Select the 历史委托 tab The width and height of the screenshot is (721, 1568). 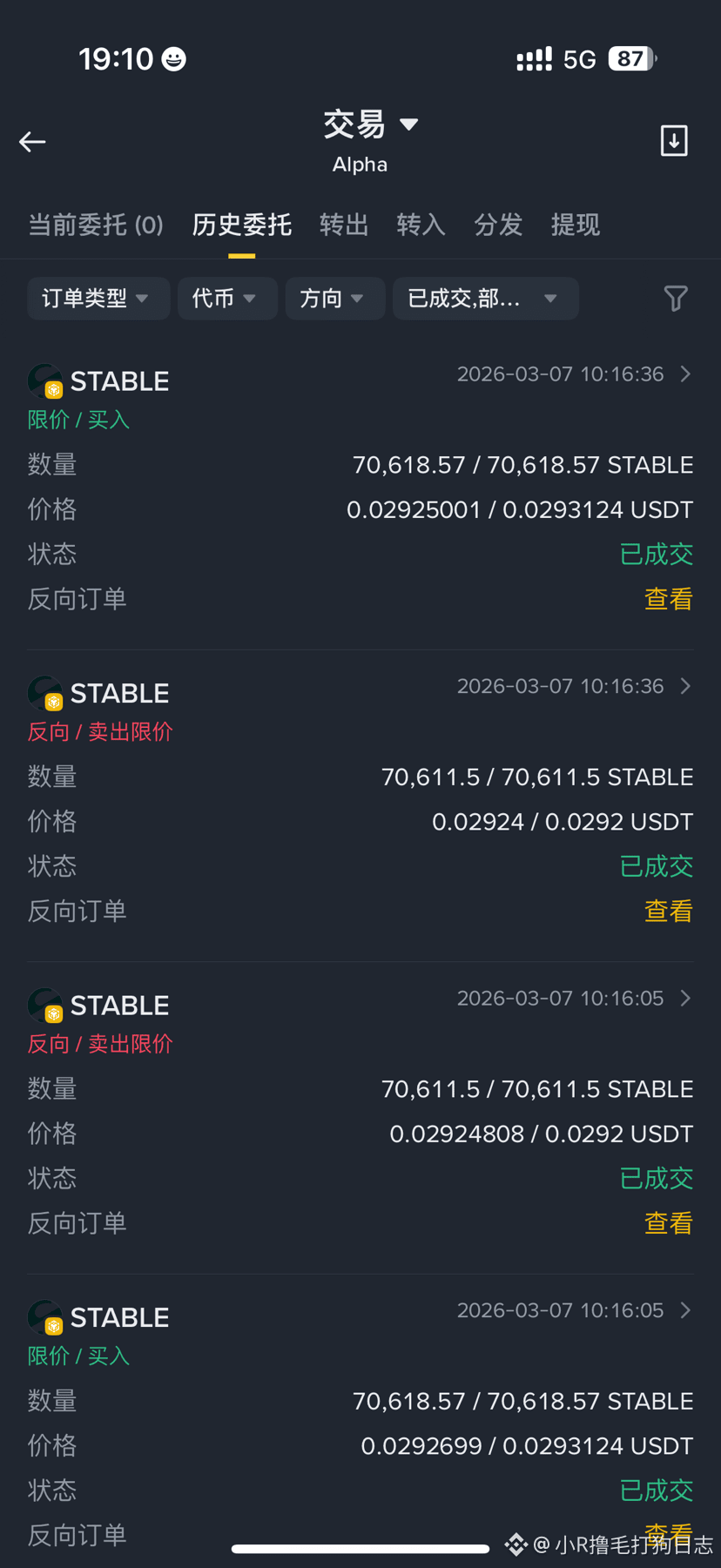241,225
